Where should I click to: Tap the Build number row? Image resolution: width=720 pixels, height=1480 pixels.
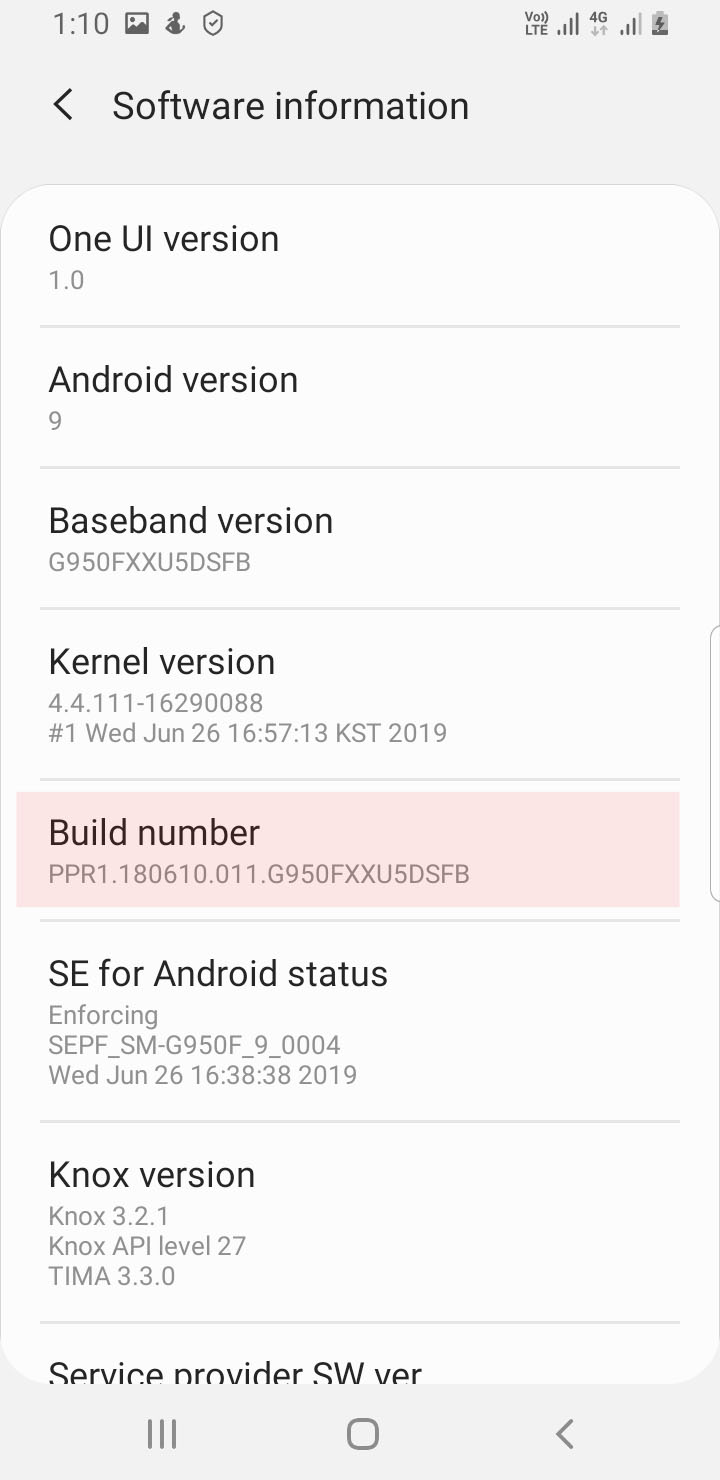coord(348,850)
